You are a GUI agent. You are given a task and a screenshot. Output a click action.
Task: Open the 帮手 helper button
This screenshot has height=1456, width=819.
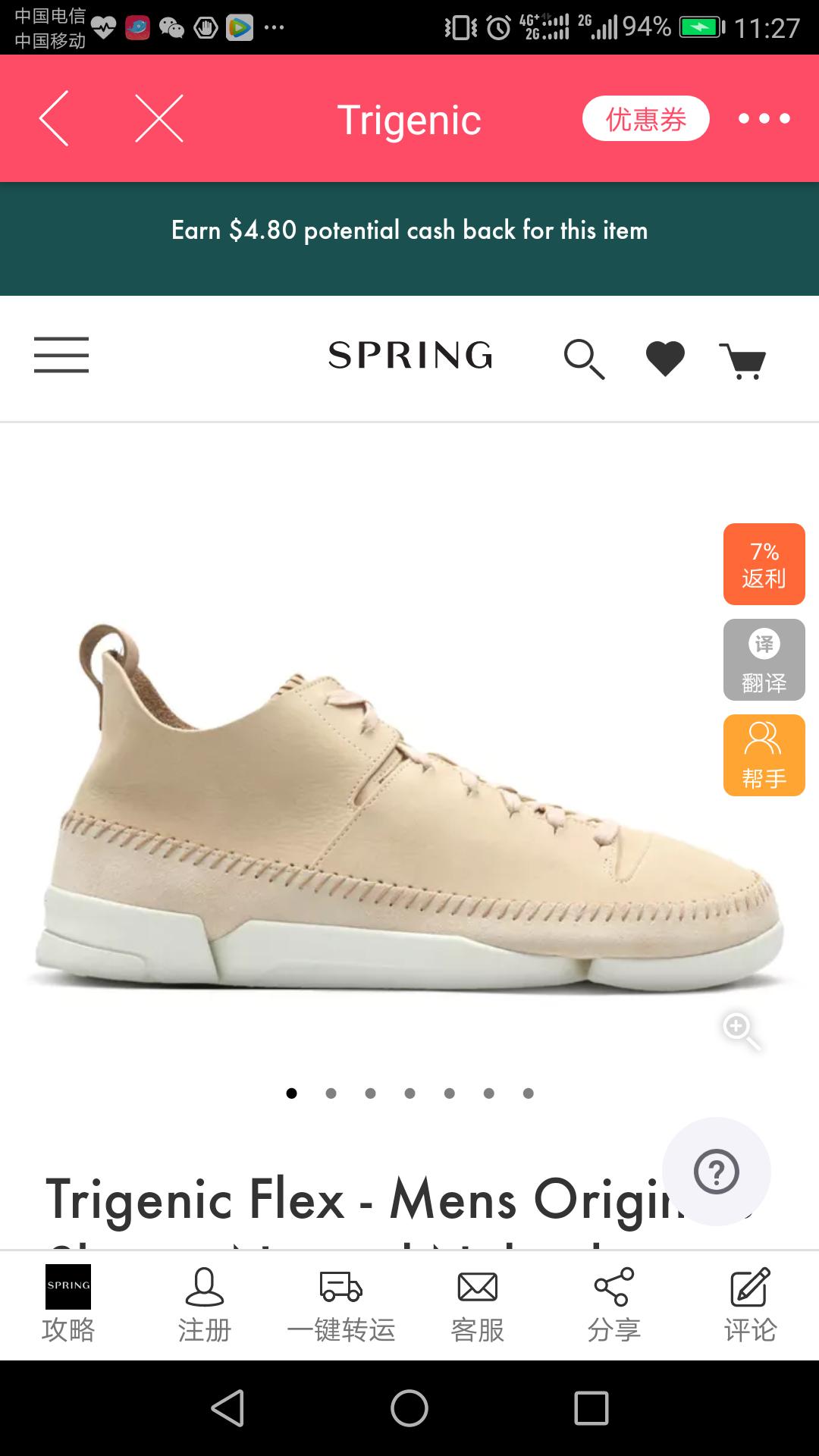(764, 755)
